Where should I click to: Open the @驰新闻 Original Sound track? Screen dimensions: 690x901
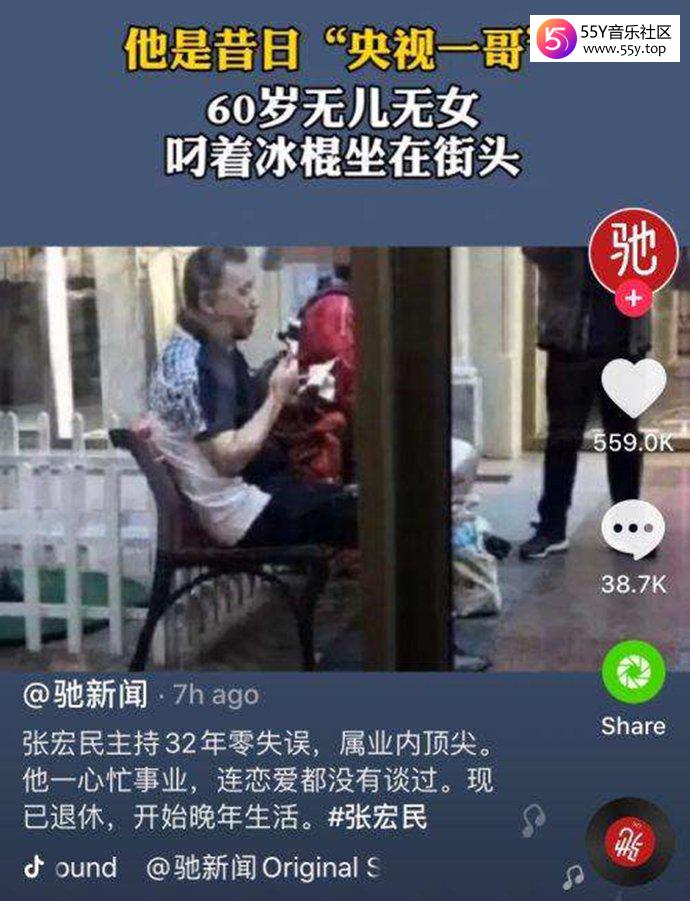tap(262, 868)
